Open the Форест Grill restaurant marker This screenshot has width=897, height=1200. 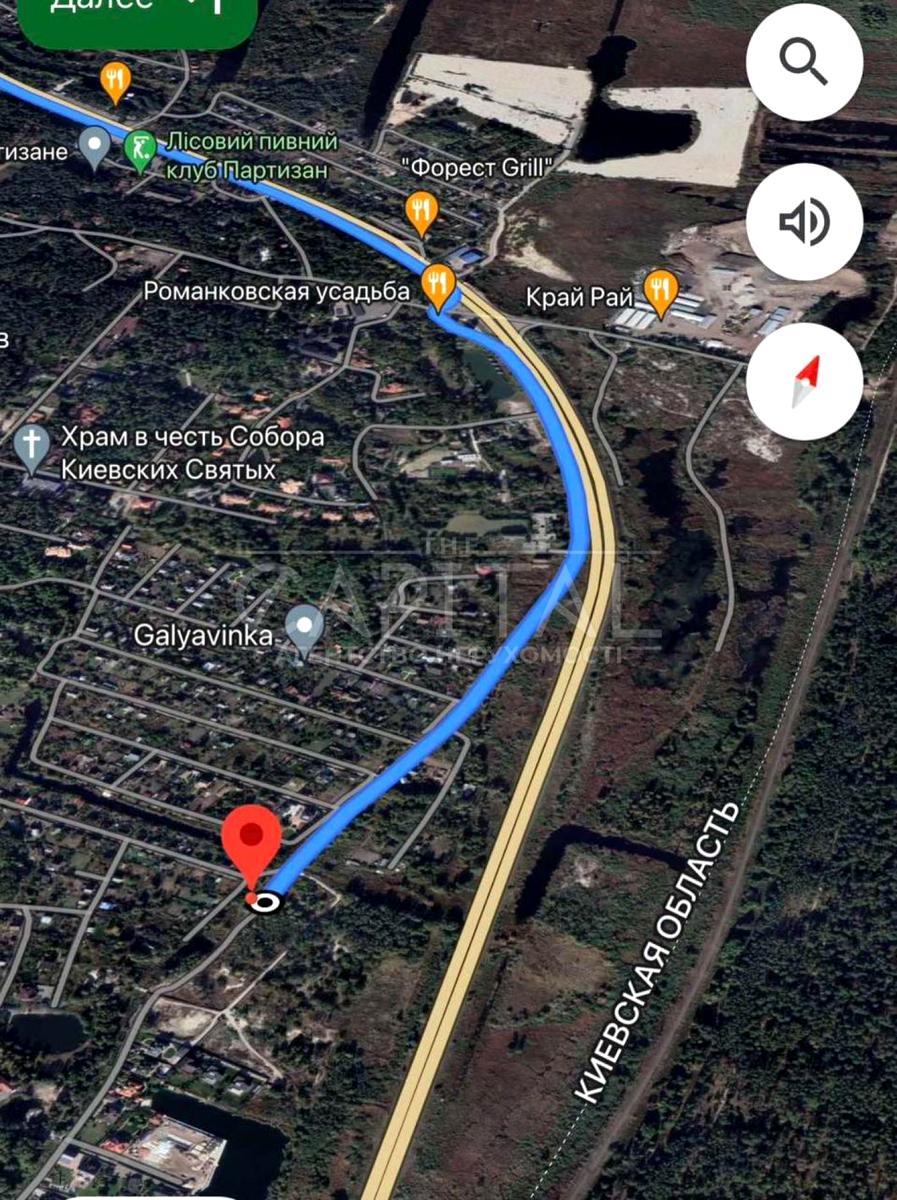click(422, 211)
